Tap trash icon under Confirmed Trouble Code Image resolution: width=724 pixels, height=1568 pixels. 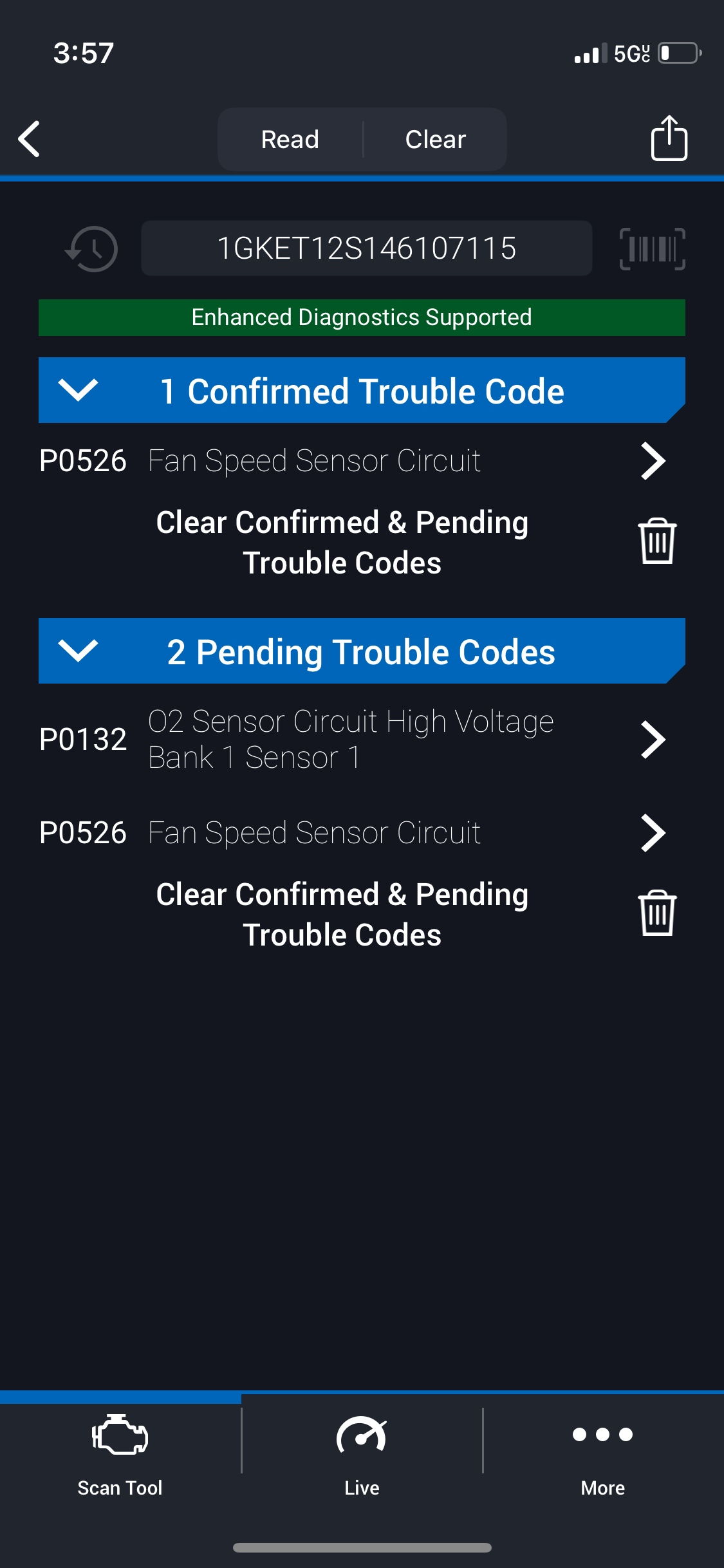coord(657,541)
